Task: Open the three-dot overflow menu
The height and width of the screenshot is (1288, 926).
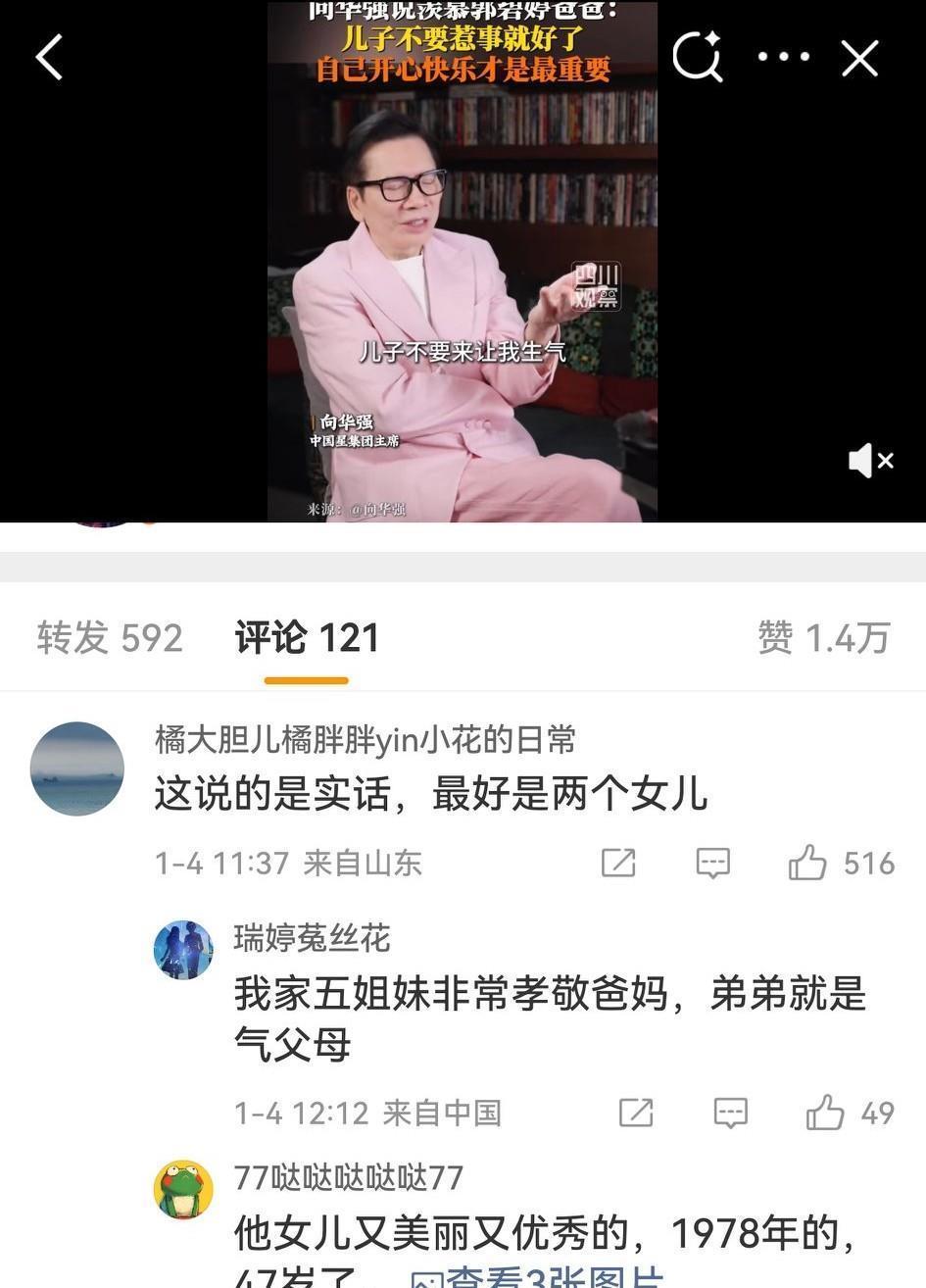Action: tap(783, 57)
